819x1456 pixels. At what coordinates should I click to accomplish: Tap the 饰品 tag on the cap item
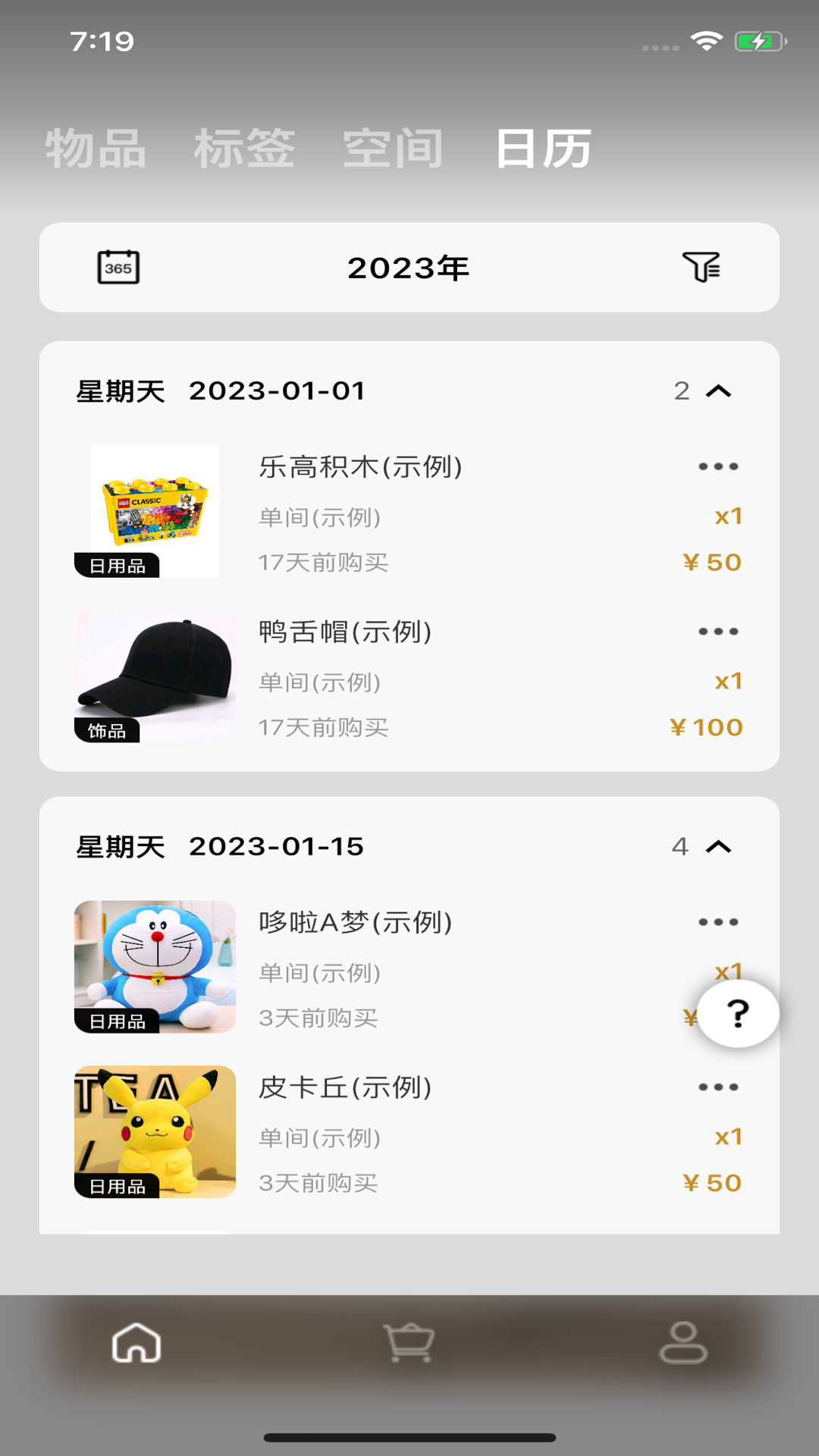[x=108, y=730]
